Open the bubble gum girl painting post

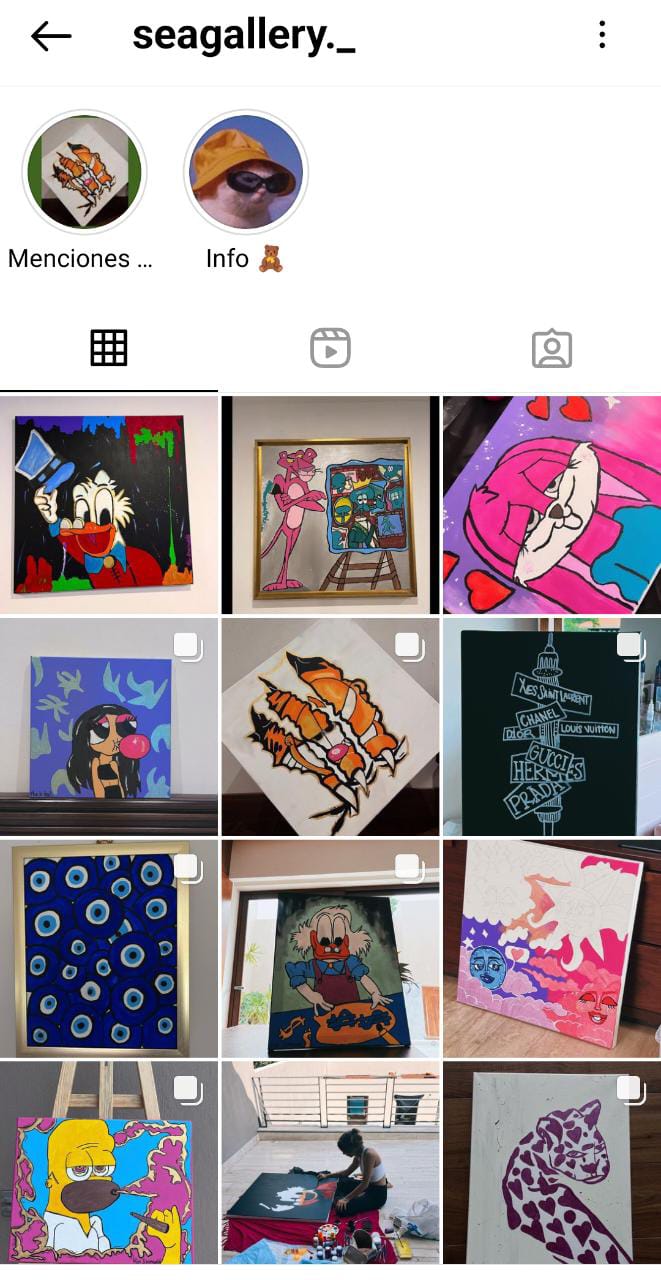108,727
